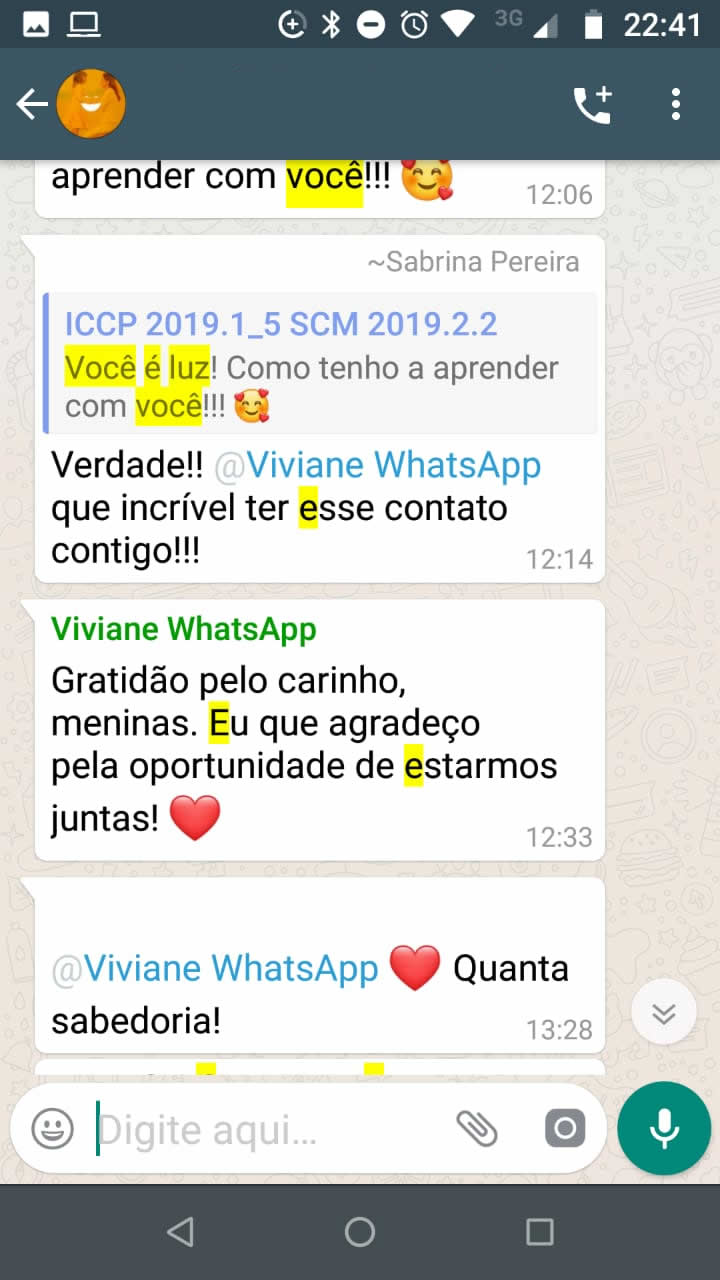Viewport: 720px width, 1280px height.
Task: Go back using the top-left arrow
Action: click(x=32, y=104)
